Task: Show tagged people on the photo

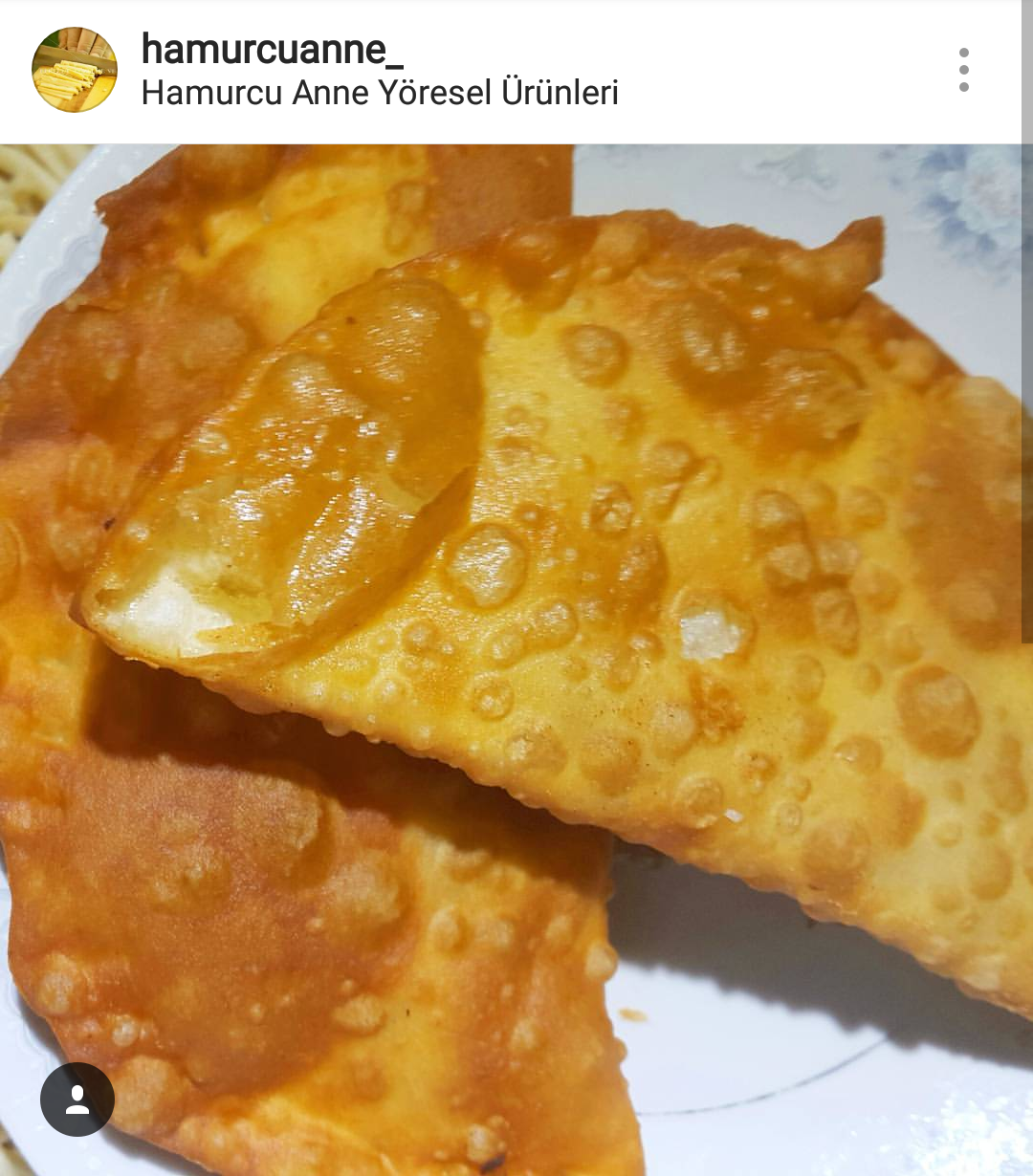Action: (77, 1100)
